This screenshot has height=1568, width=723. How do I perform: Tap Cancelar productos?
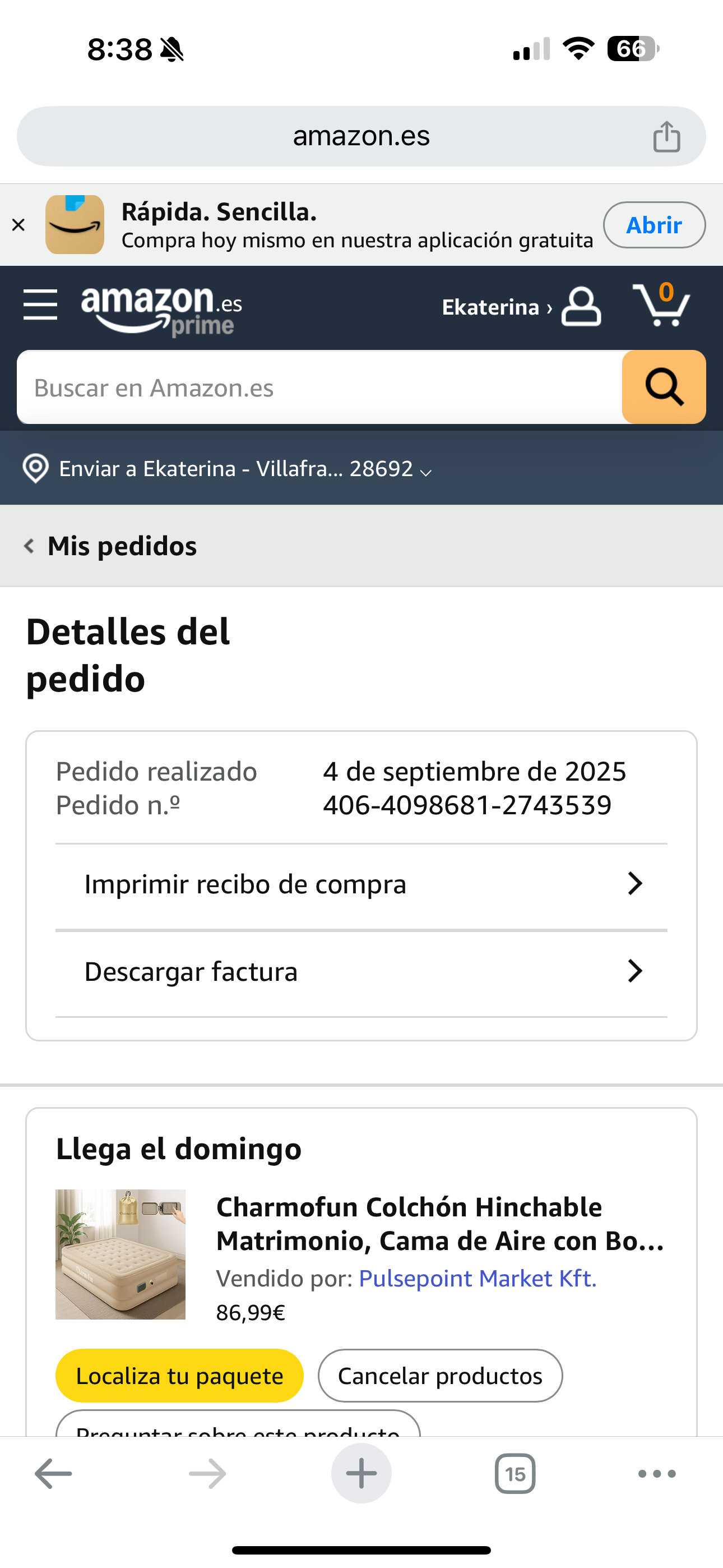(x=440, y=1376)
